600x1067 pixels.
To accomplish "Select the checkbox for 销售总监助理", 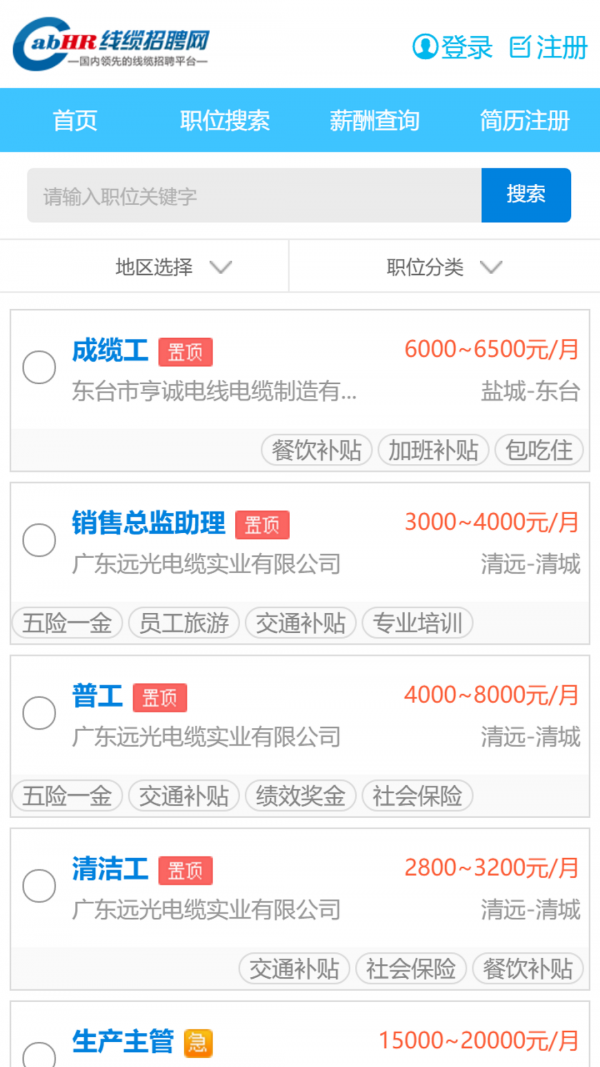I will 39,541.
